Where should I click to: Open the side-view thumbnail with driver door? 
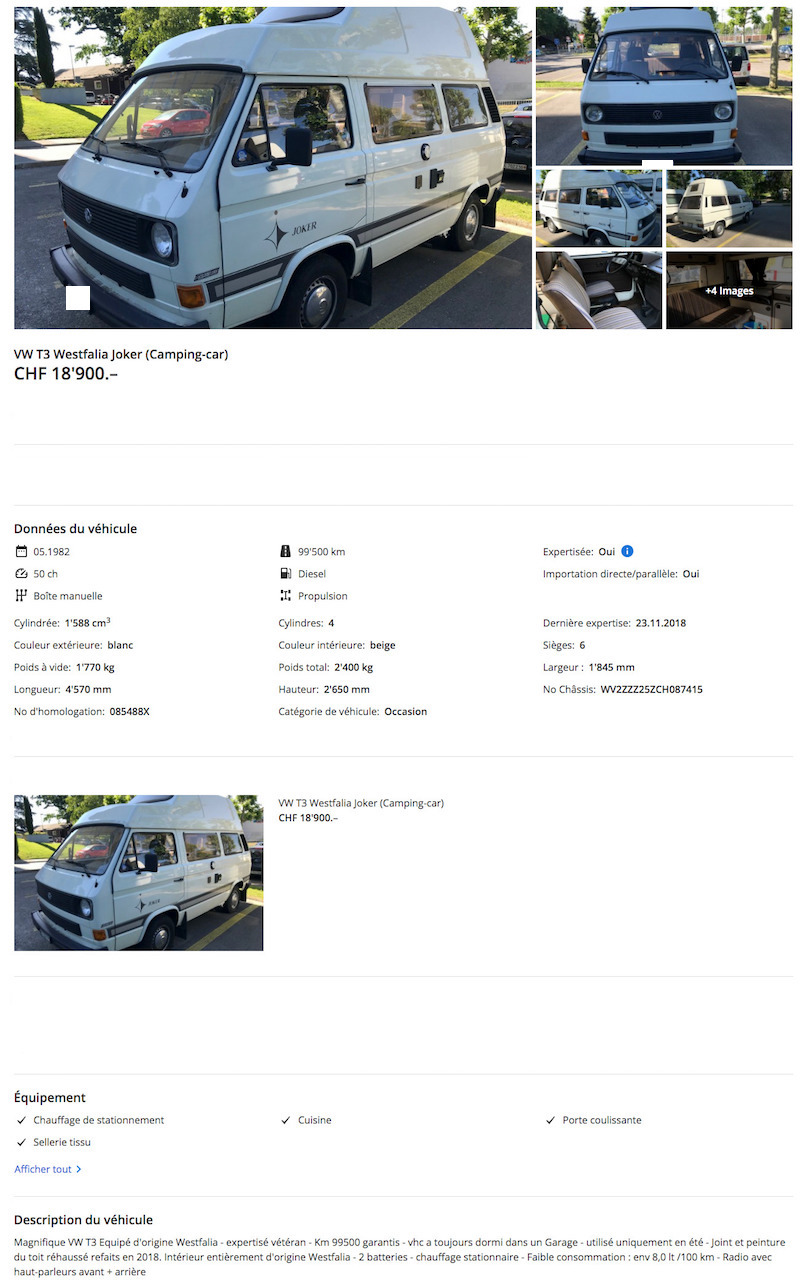point(598,208)
